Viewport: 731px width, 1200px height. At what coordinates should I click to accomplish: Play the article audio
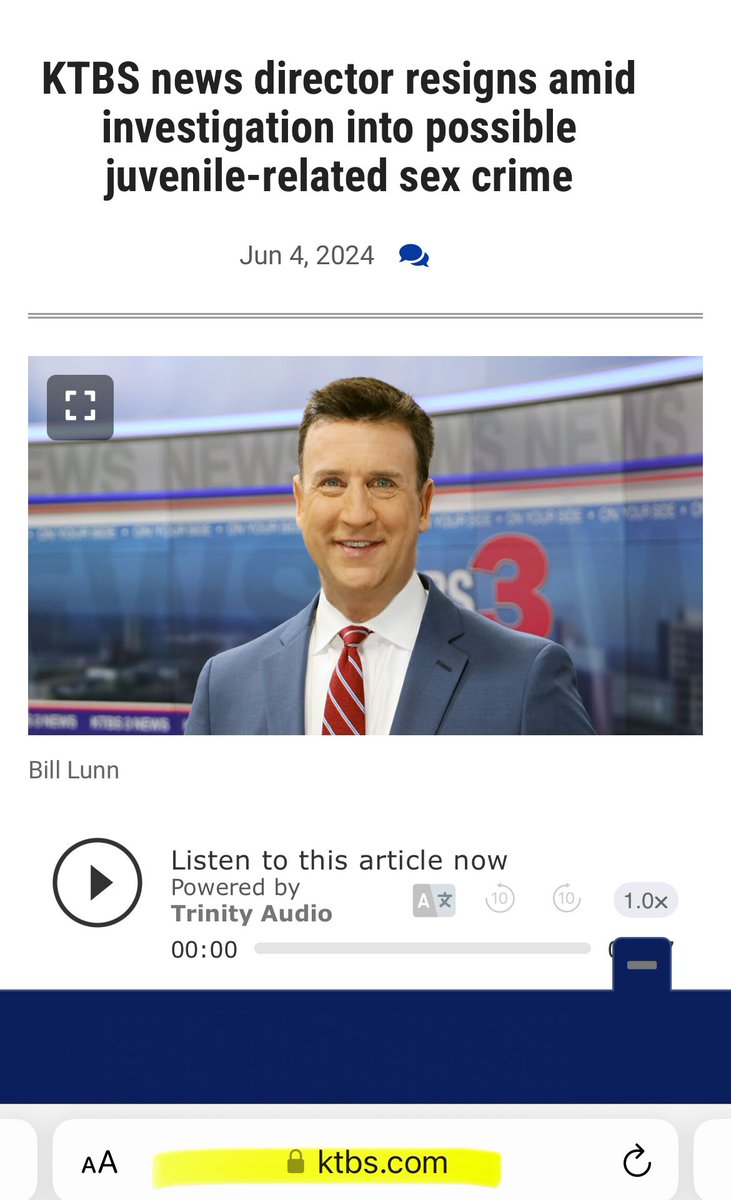pyautogui.click(x=97, y=882)
